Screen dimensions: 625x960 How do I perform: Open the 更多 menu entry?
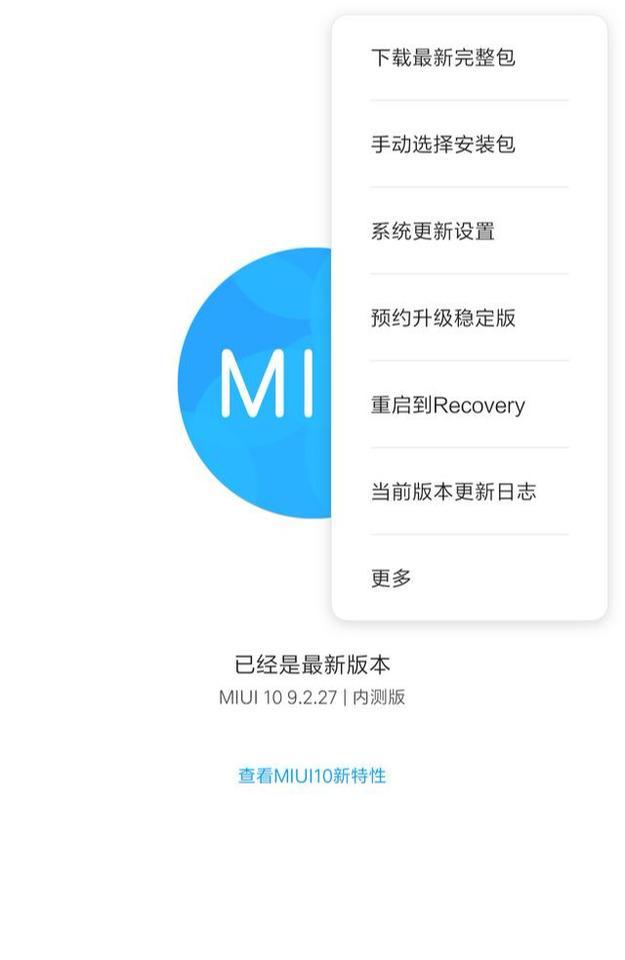(391, 578)
